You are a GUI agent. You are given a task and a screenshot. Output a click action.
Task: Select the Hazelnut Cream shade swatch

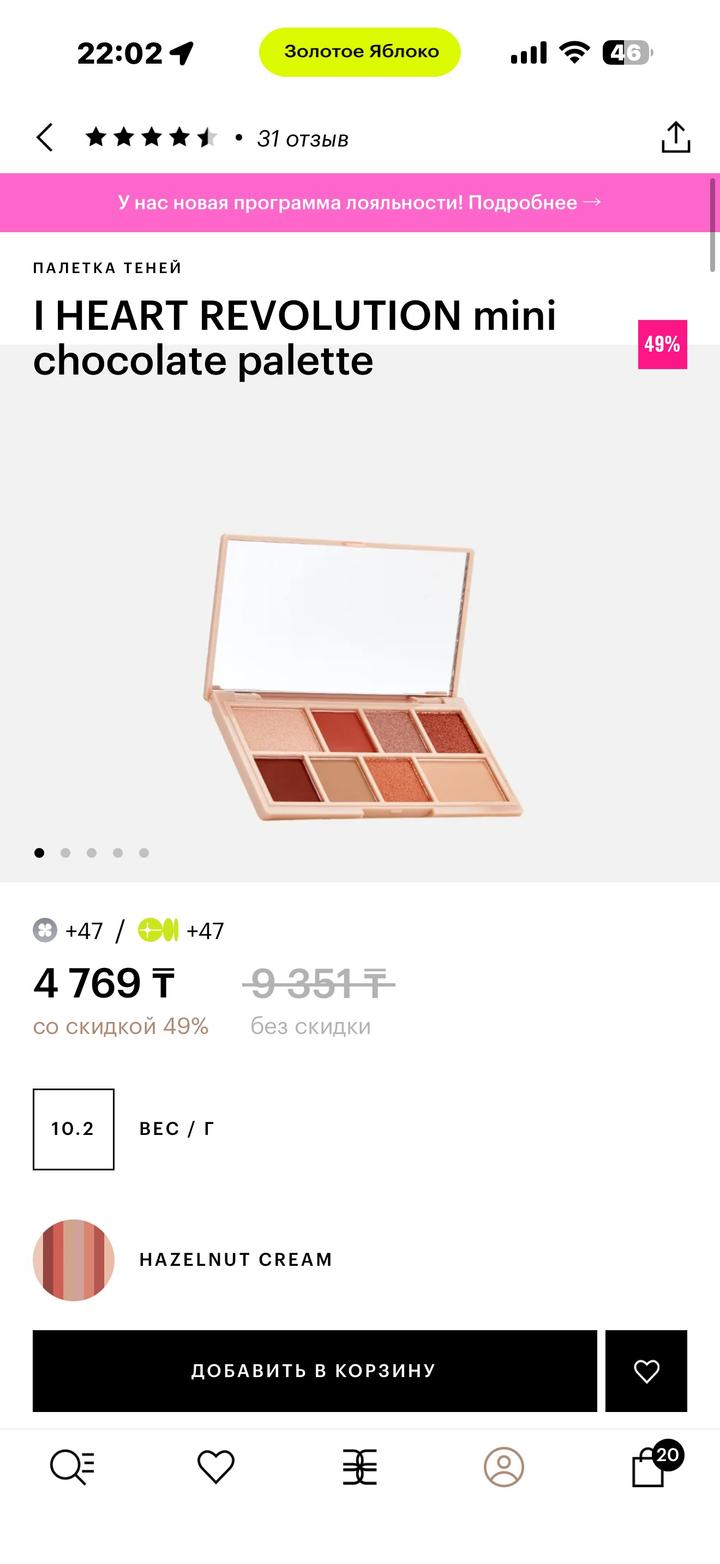(x=73, y=1260)
